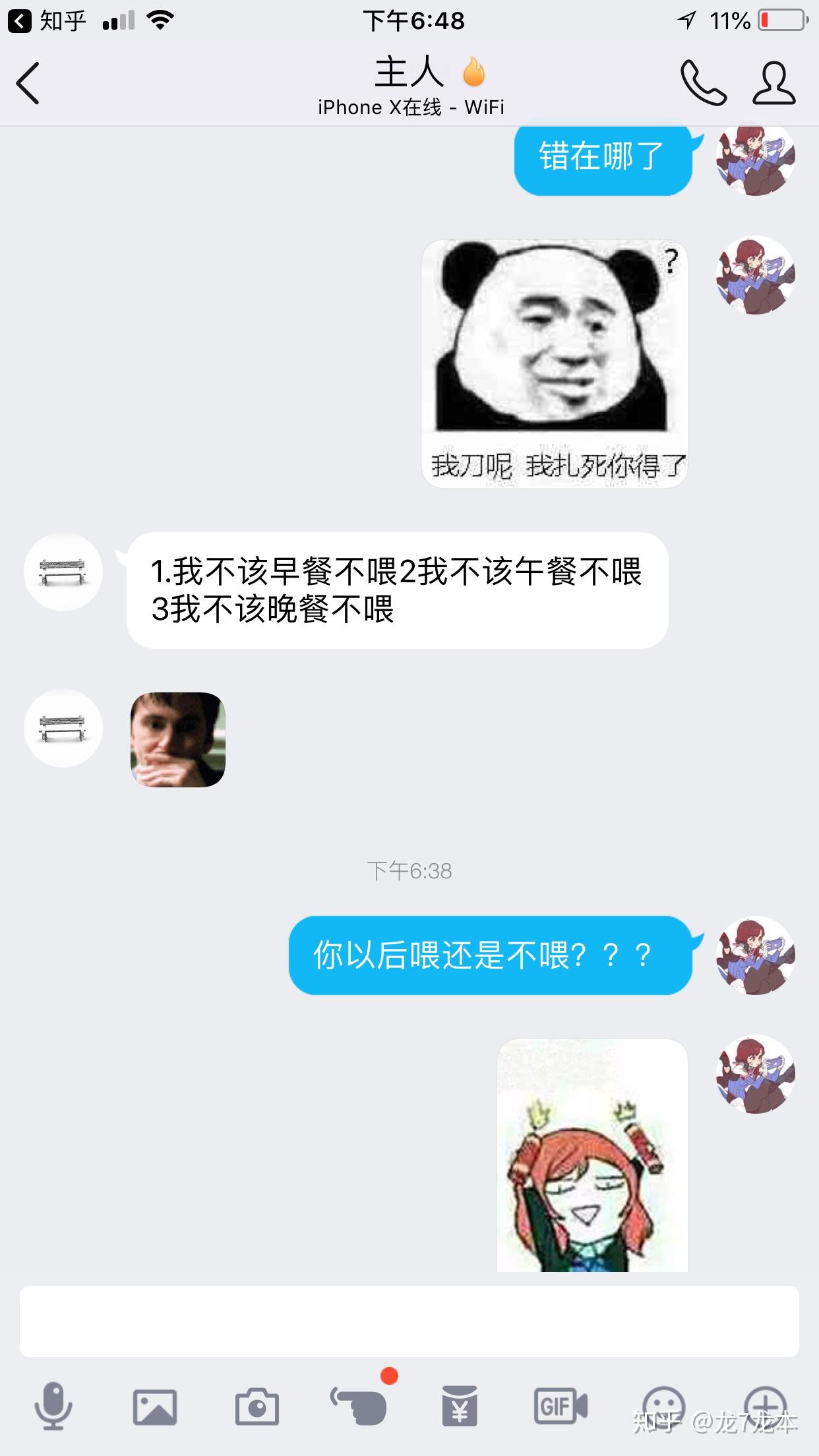Screen dimensions: 819x1456
Task: Tap the message input field
Action: (x=409, y=1321)
